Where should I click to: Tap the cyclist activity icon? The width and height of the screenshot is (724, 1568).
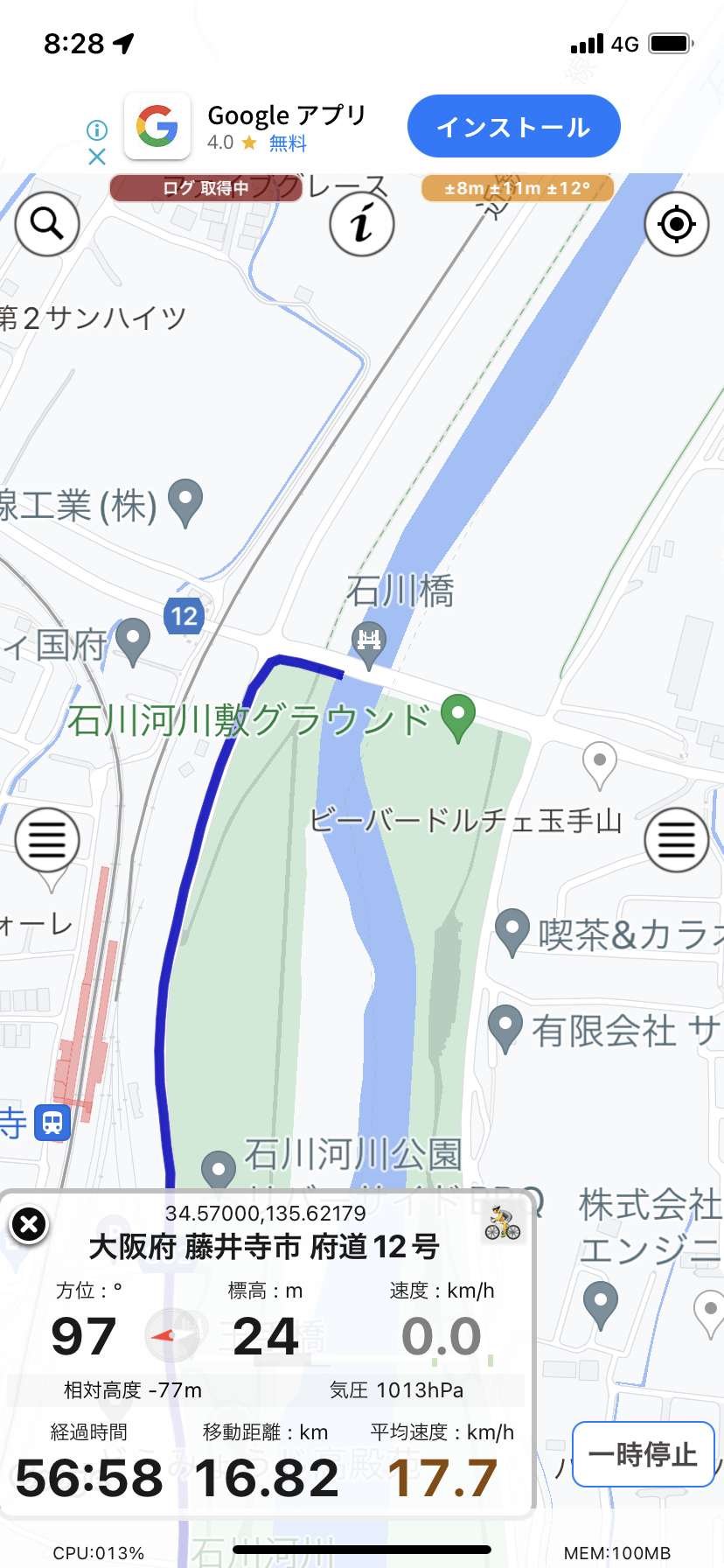point(503,1224)
